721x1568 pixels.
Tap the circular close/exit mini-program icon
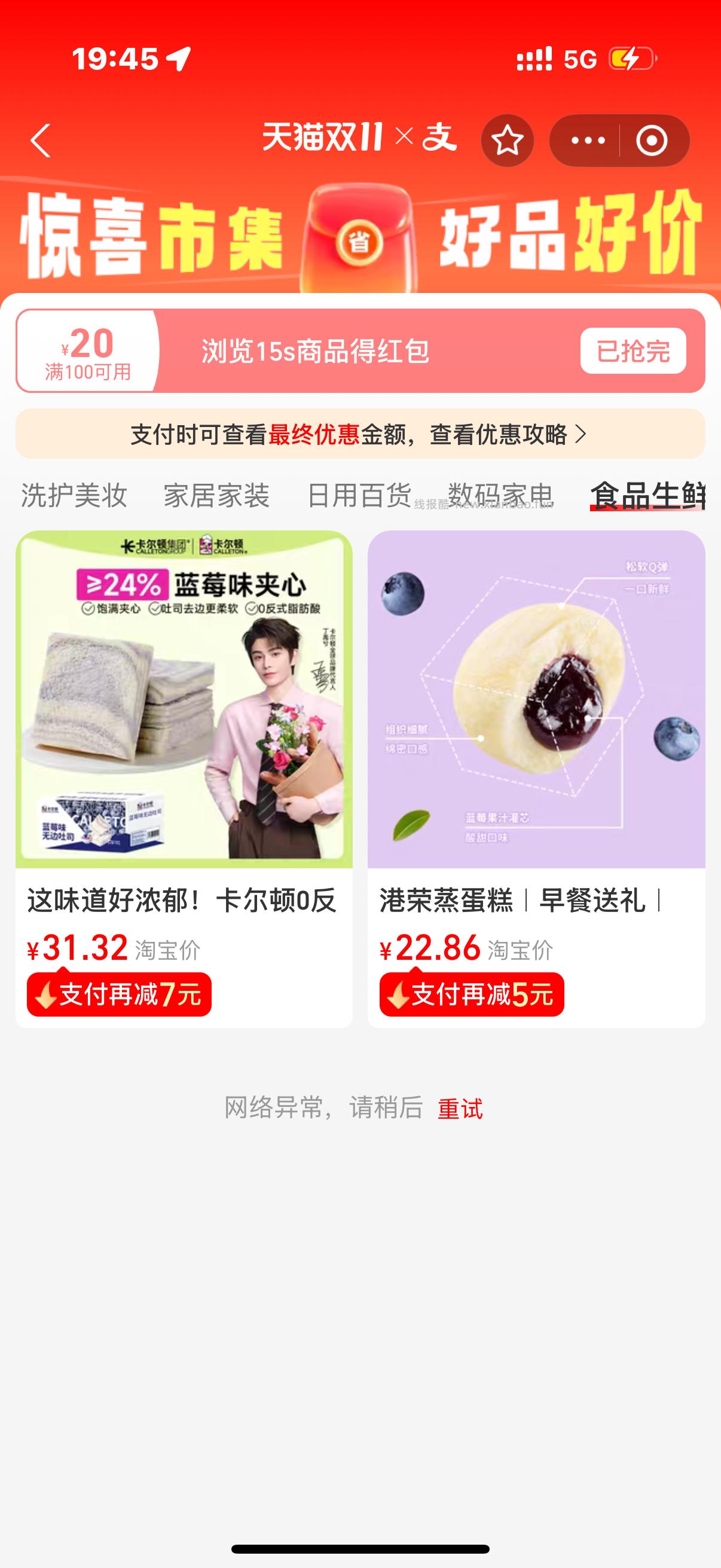(653, 139)
